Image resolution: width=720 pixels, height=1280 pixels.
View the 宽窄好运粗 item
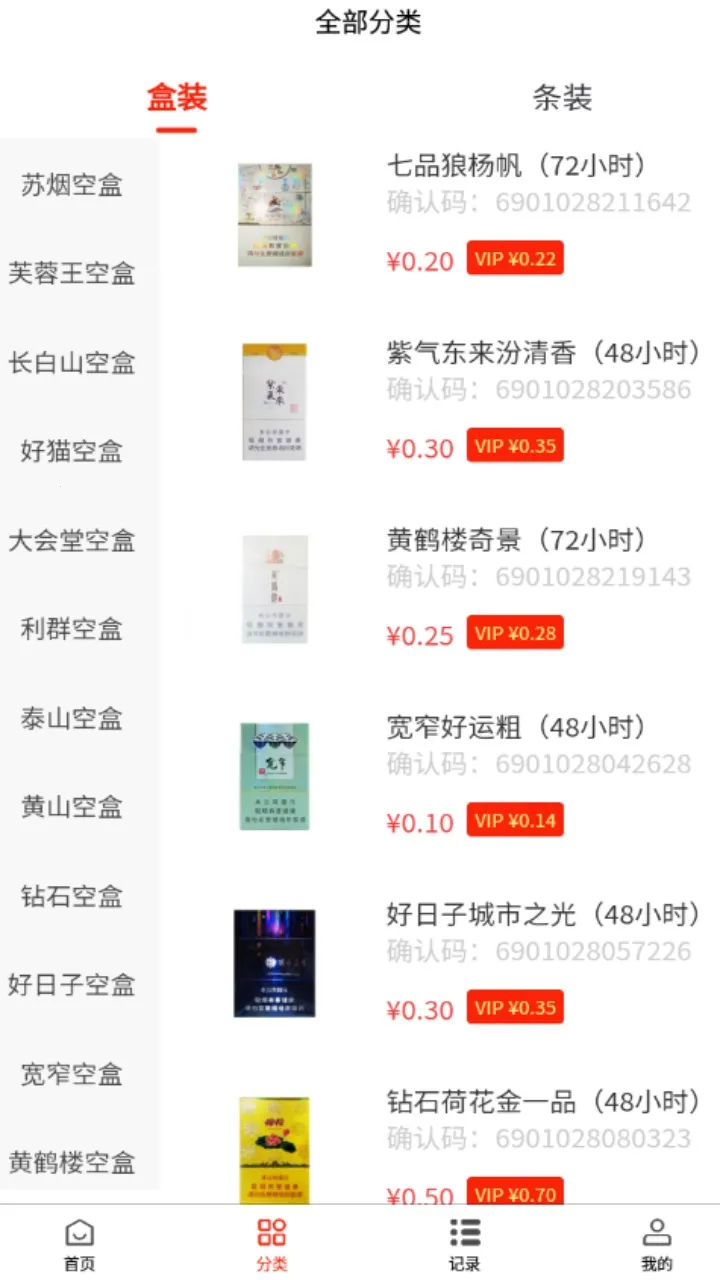pyautogui.click(x=516, y=728)
